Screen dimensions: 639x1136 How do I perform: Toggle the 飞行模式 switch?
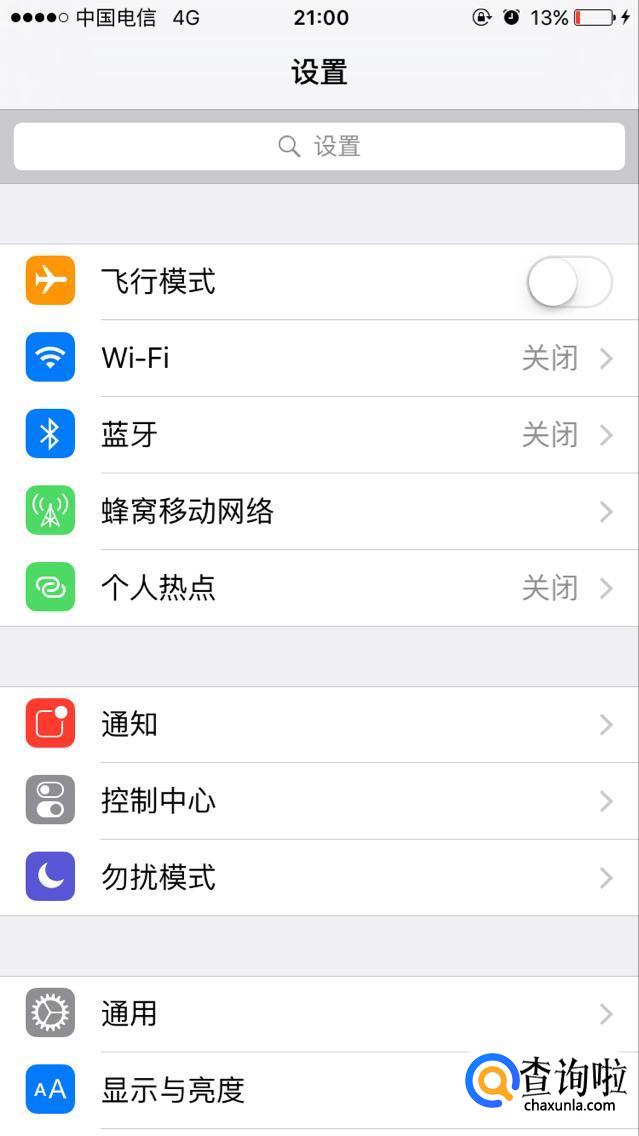(568, 282)
